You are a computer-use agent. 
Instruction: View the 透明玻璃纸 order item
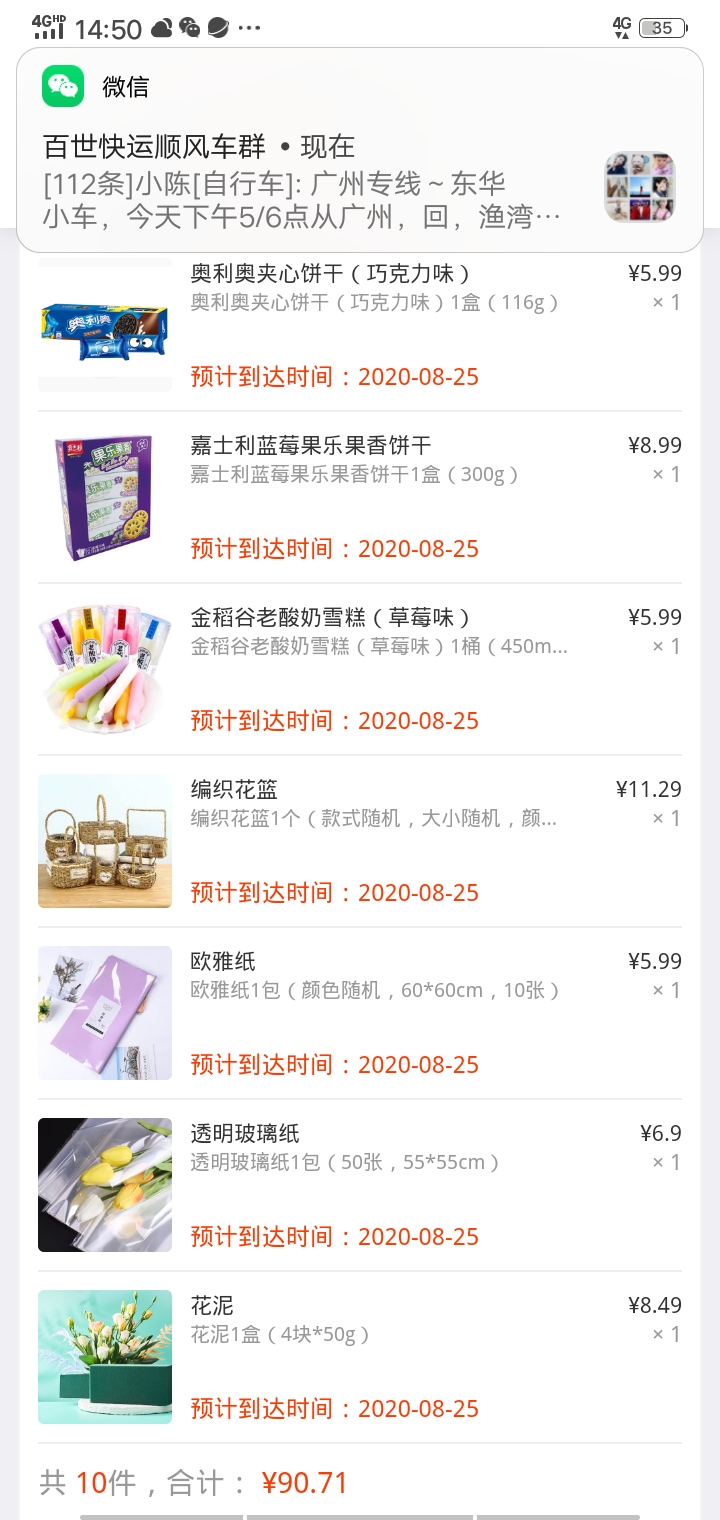click(x=360, y=1185)
